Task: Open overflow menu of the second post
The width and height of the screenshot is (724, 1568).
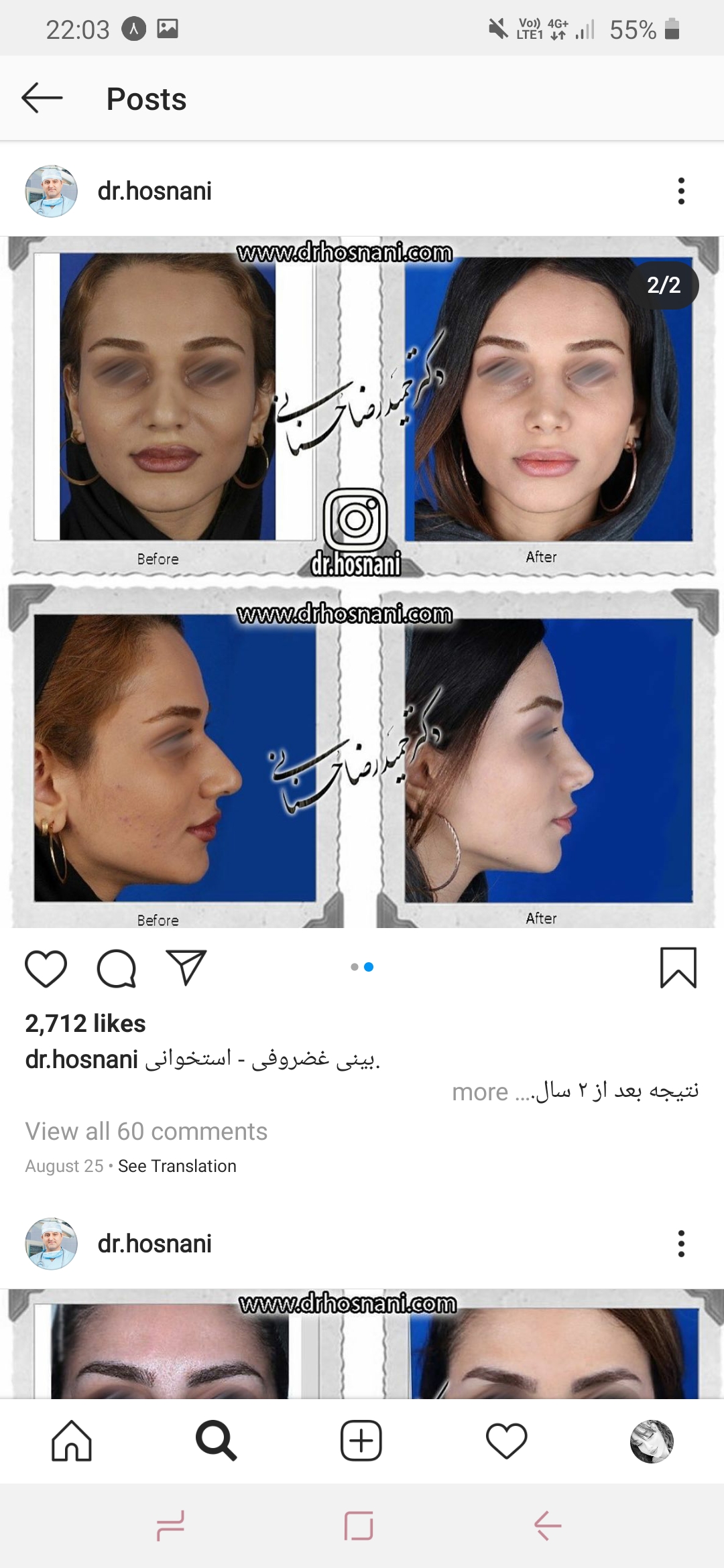Action: point(681,1244)
